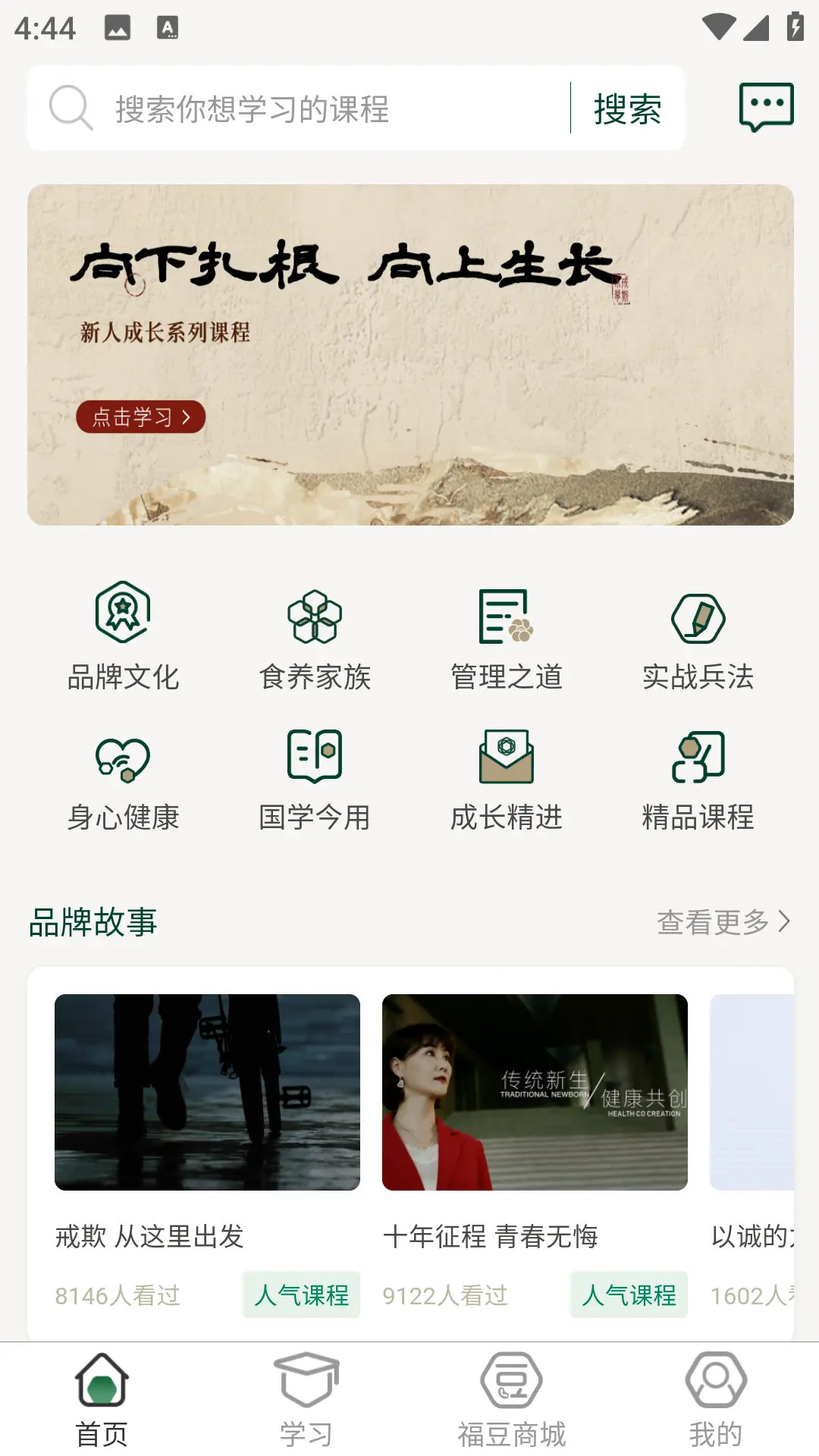Image resolution: width=819 pixels, height=1456 pixels.
Task: Open the messages chat icon
Action: 766,107
